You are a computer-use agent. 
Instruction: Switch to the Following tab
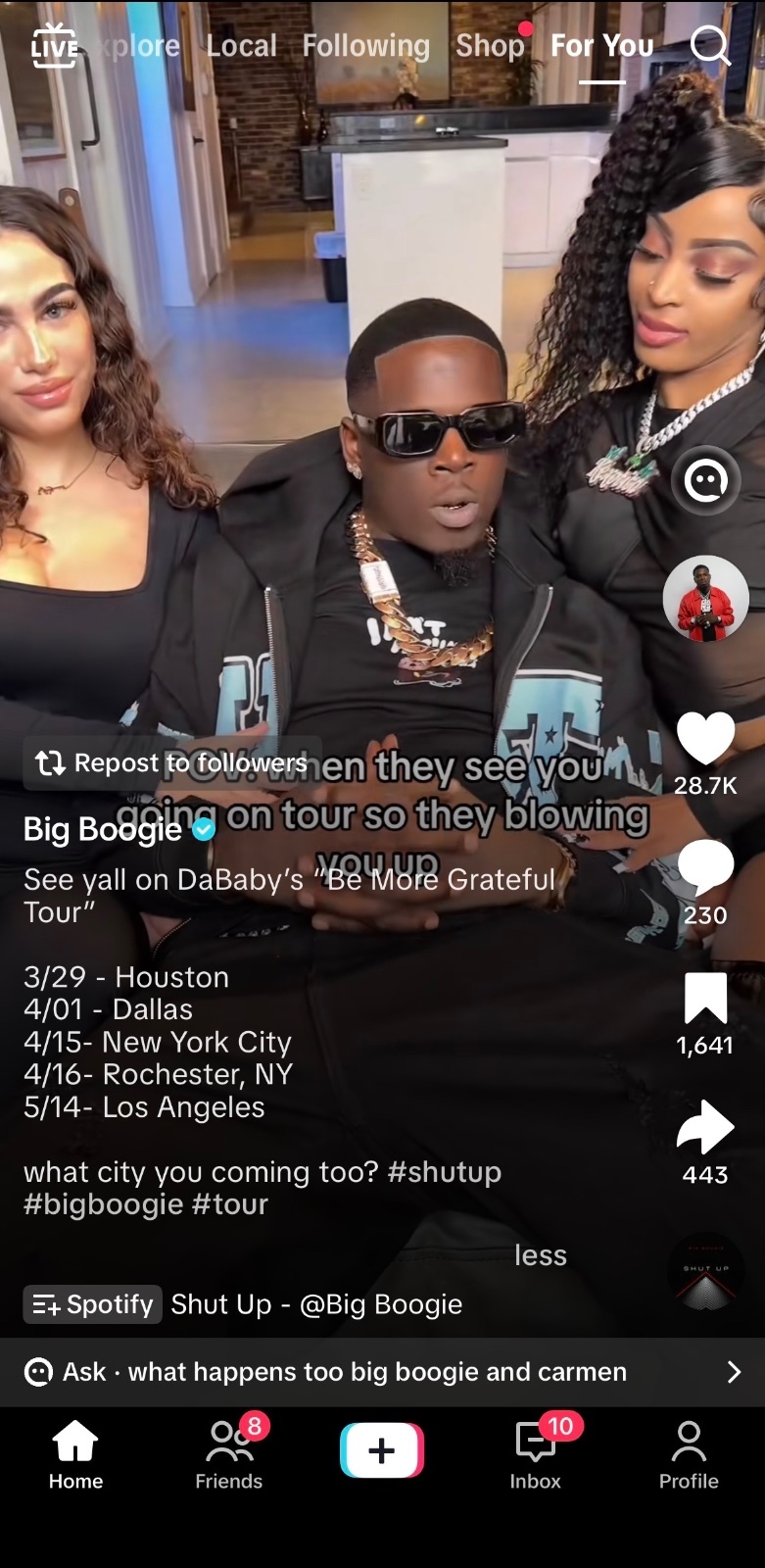coord(365,46)
